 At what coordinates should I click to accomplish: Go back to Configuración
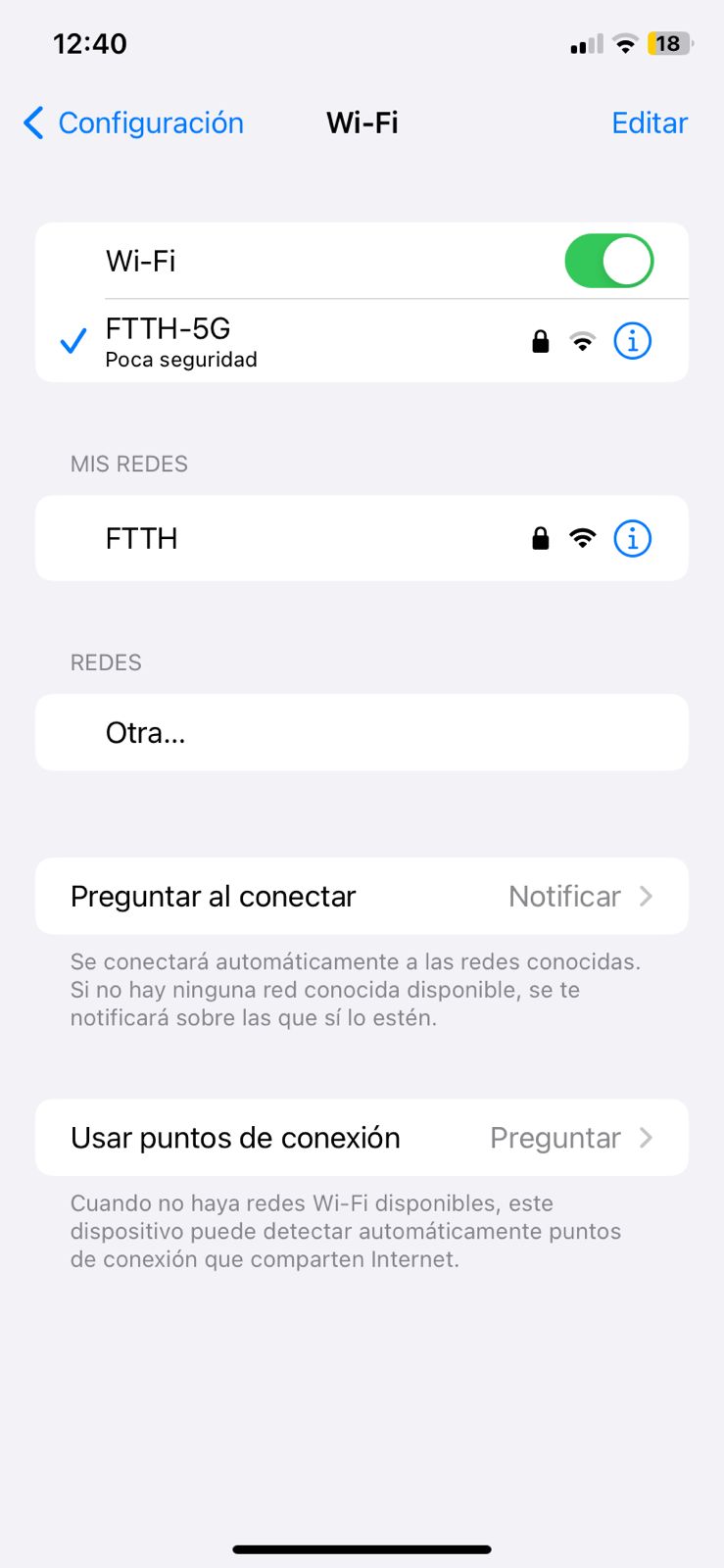point(133,123)
